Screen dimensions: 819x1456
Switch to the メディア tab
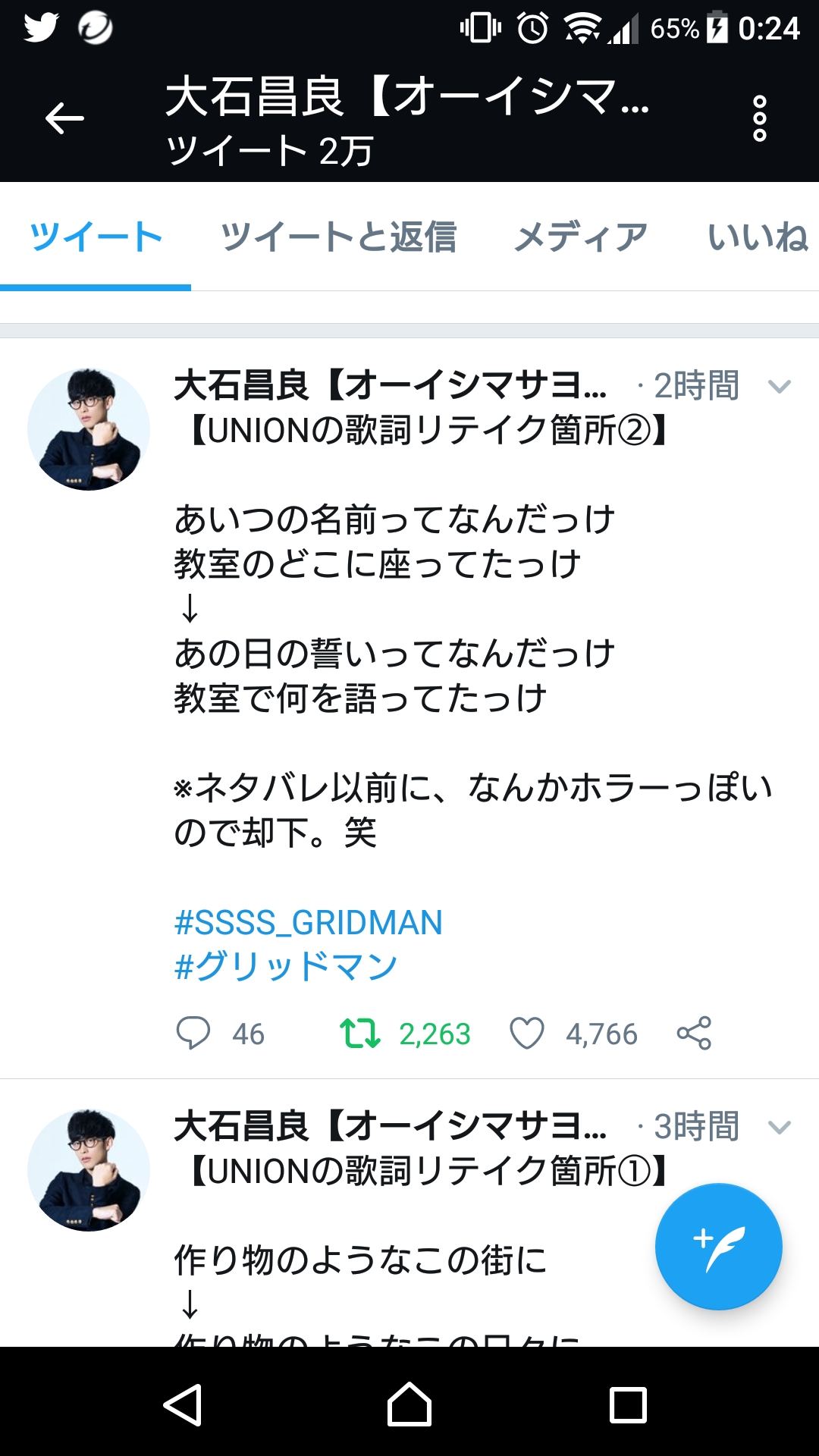tap(581, 237)
